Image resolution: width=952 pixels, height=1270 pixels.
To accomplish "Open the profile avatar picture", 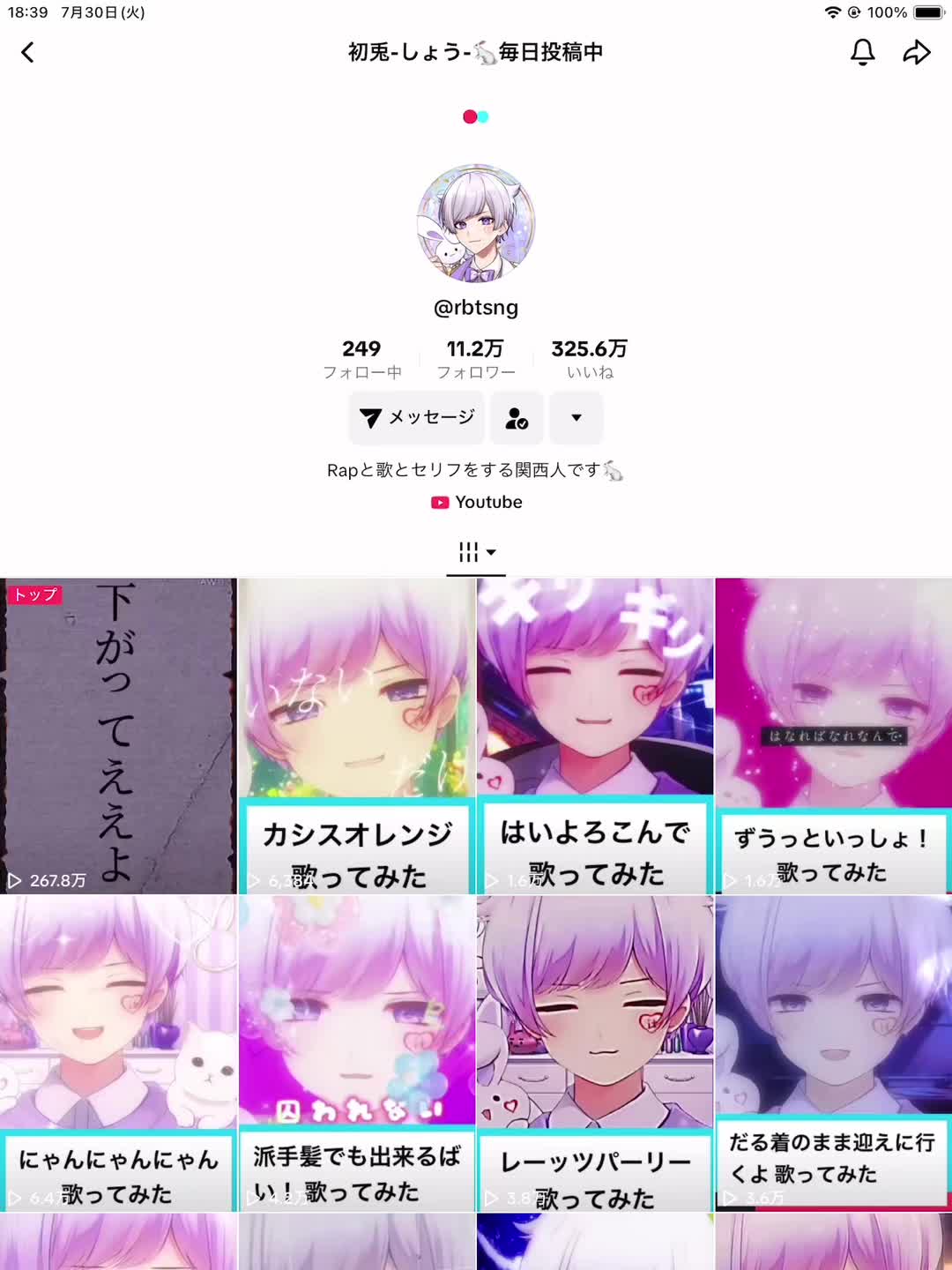I will 476,223.
